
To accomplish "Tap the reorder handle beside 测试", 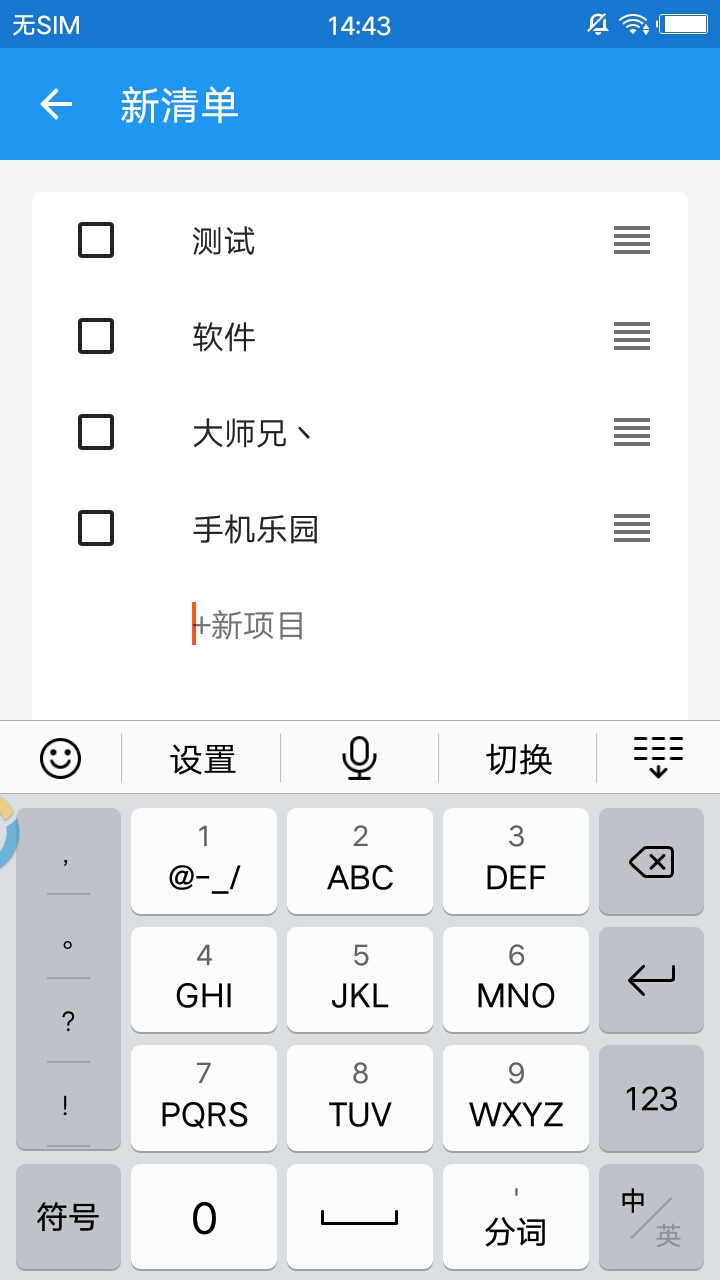I will 632,240.
